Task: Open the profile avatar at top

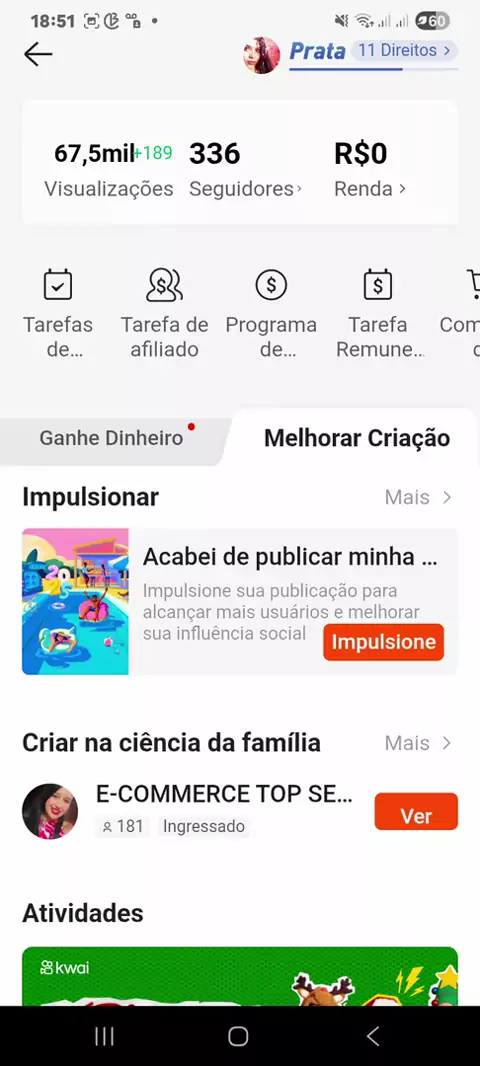Action: (262, 54)
